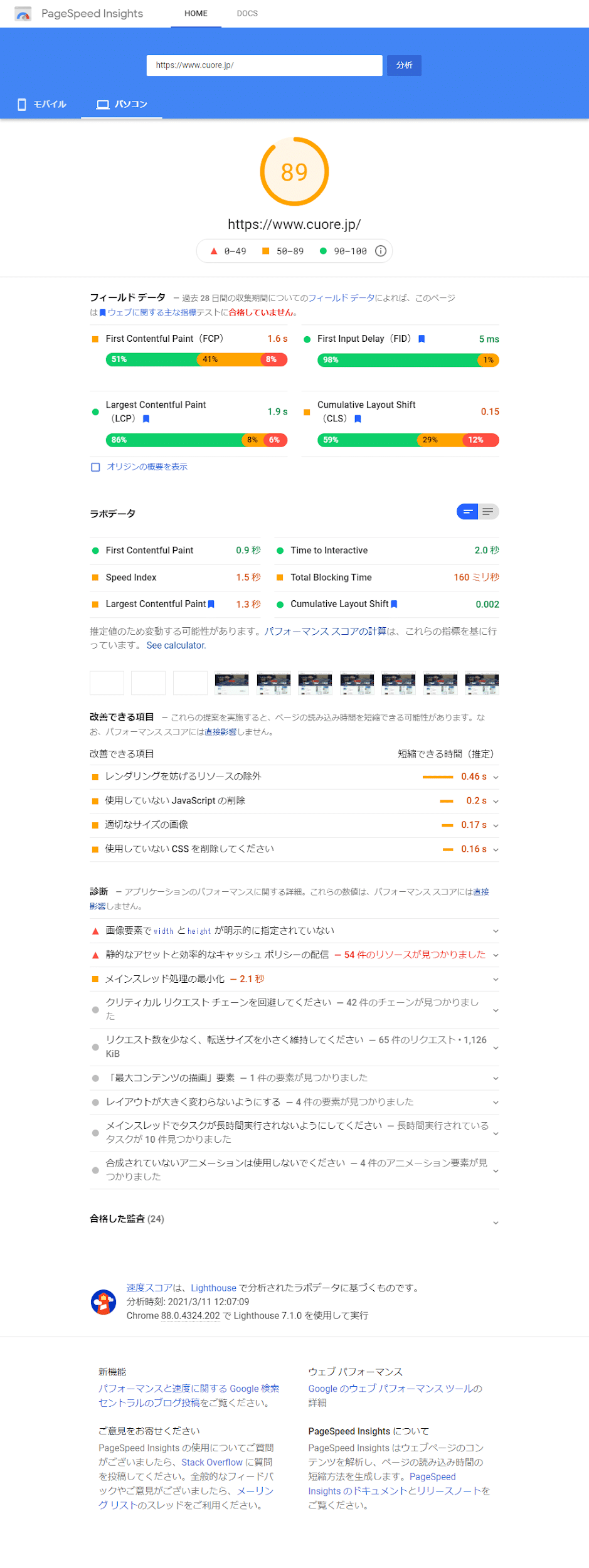Open the フィールド データ link
The image size is (589, 1568).
tap(341, 298)
